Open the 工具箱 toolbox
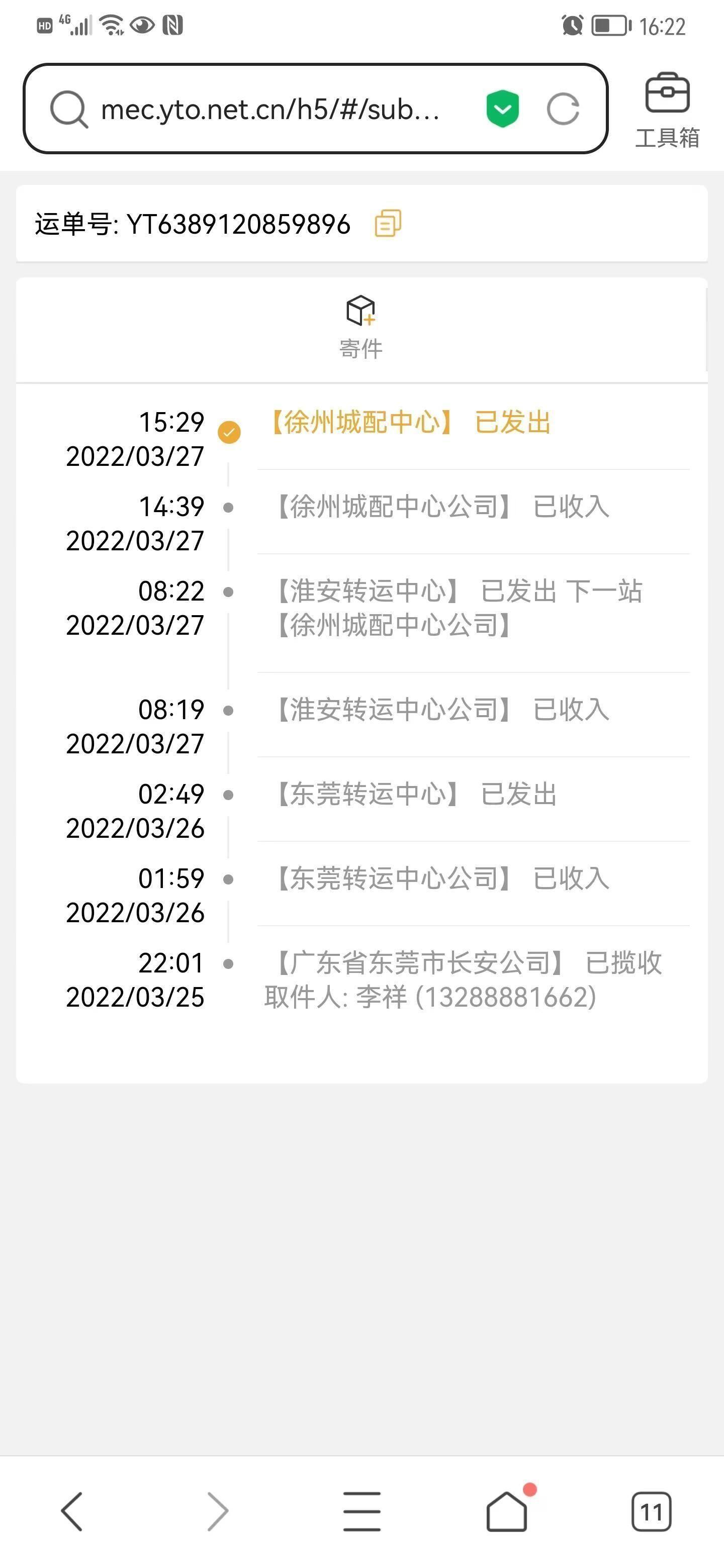The width and height of the screenshot is (724, 1568). 667,111
